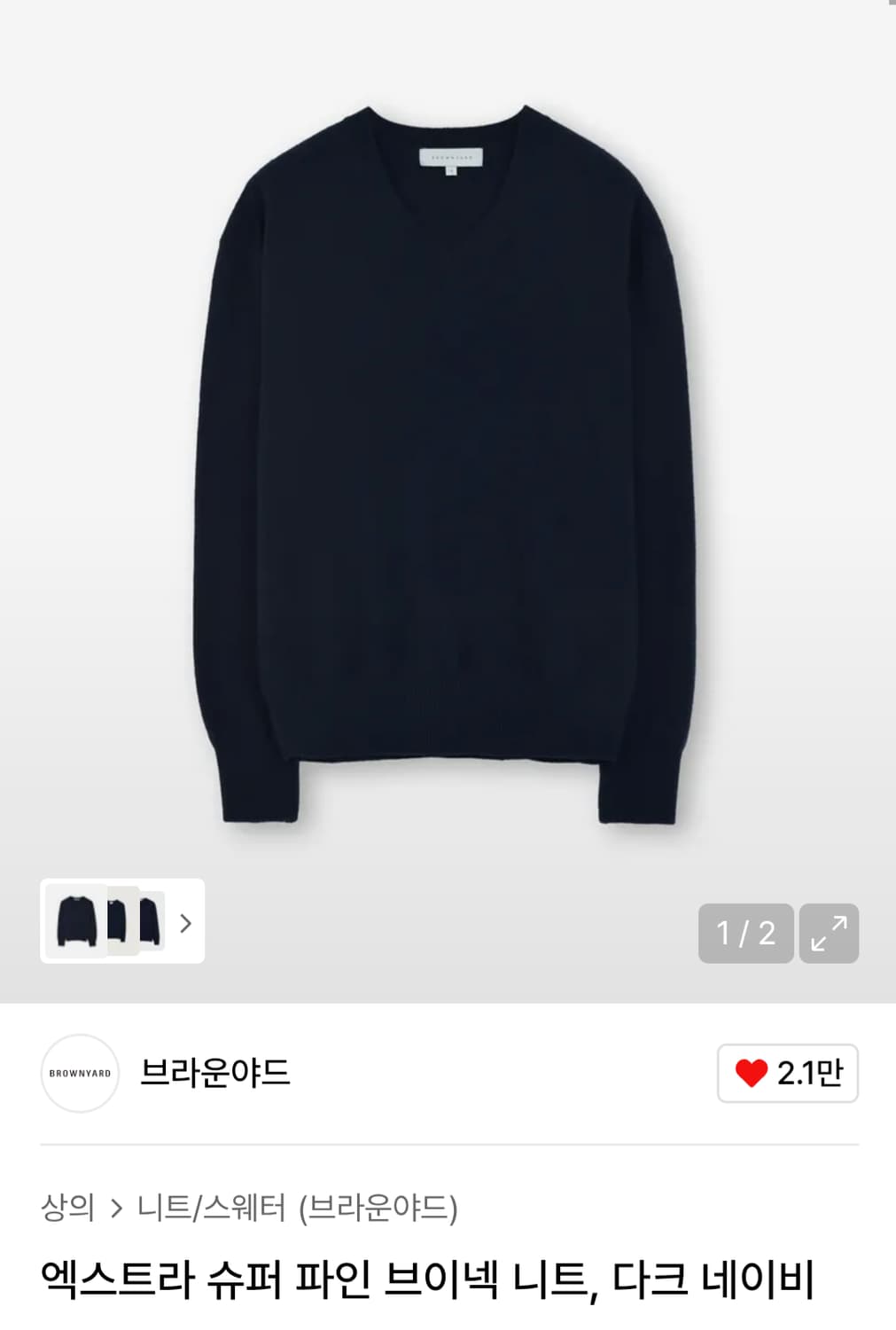The image size is (896, 1330).
Task: Tap the brand logo icon next to 브라운야드
Action: coord(80,1073)
